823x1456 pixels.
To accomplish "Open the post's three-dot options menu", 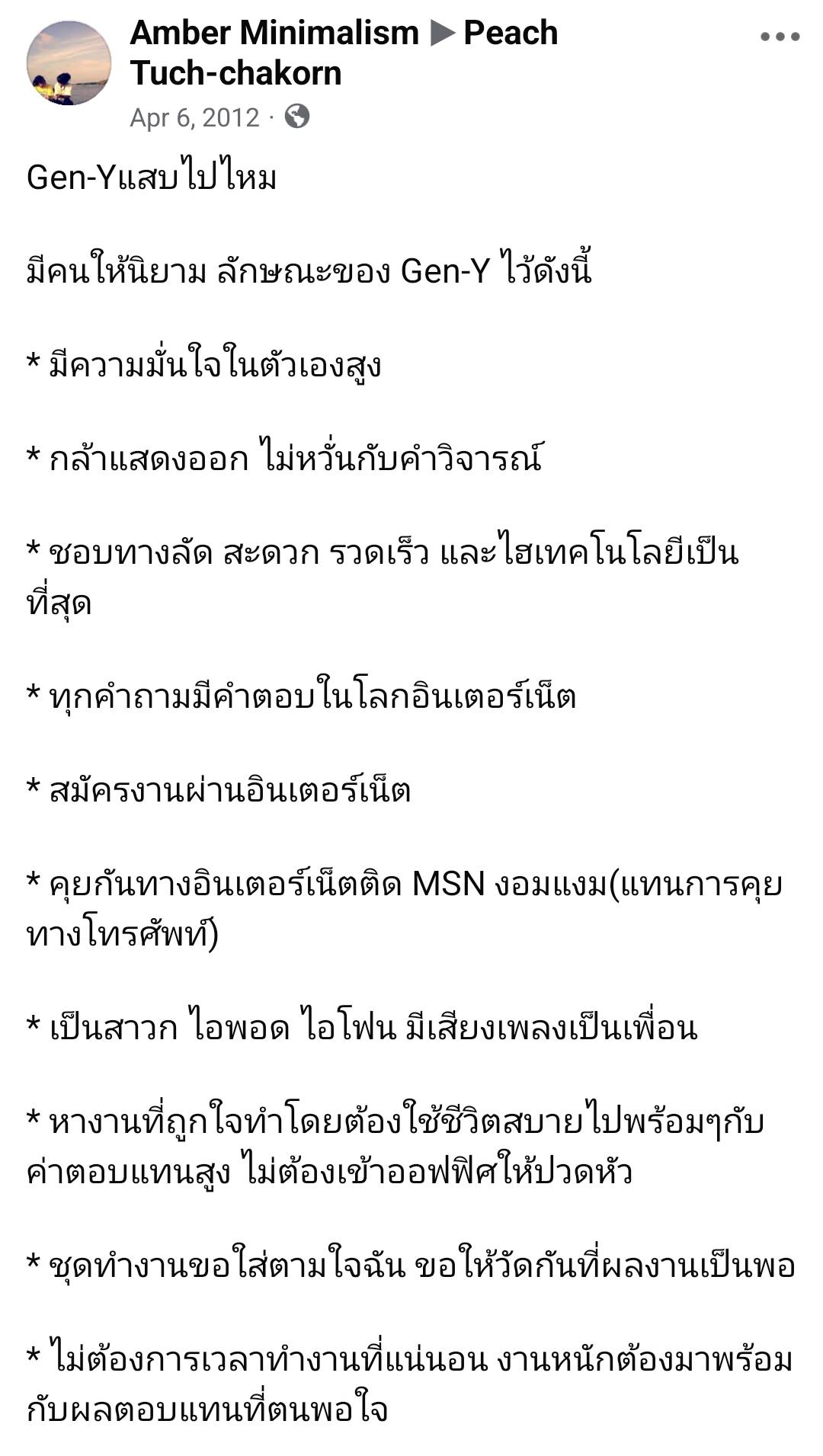I will tap(780, 37).
